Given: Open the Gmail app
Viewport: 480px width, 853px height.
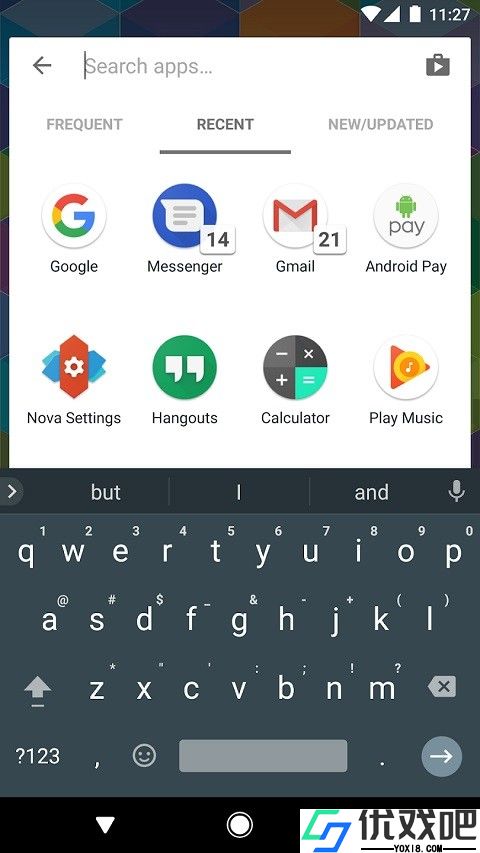Looking at the screenshot, I should coord(296,228).
